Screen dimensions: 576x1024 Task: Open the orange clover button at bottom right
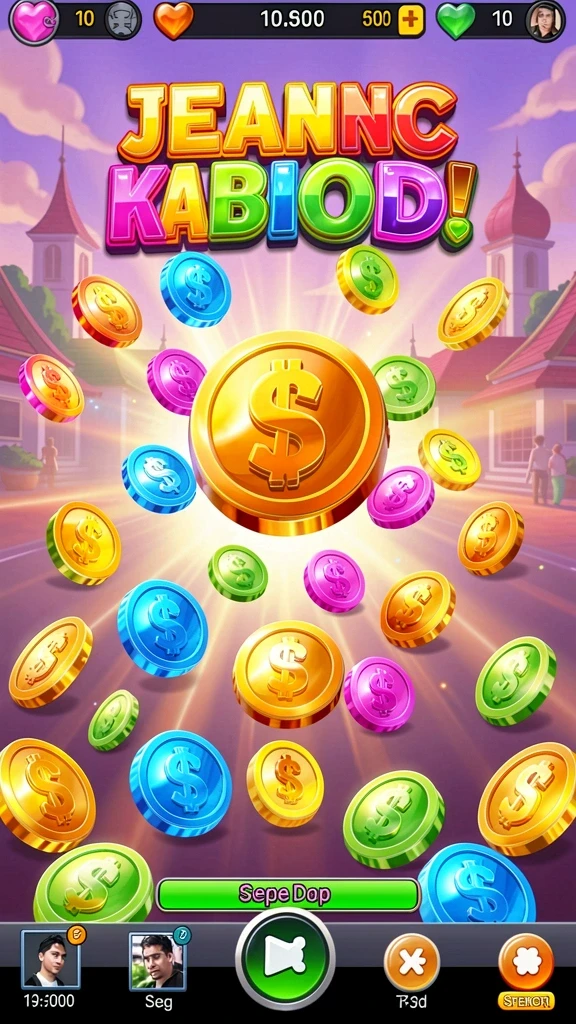(526, 961)
